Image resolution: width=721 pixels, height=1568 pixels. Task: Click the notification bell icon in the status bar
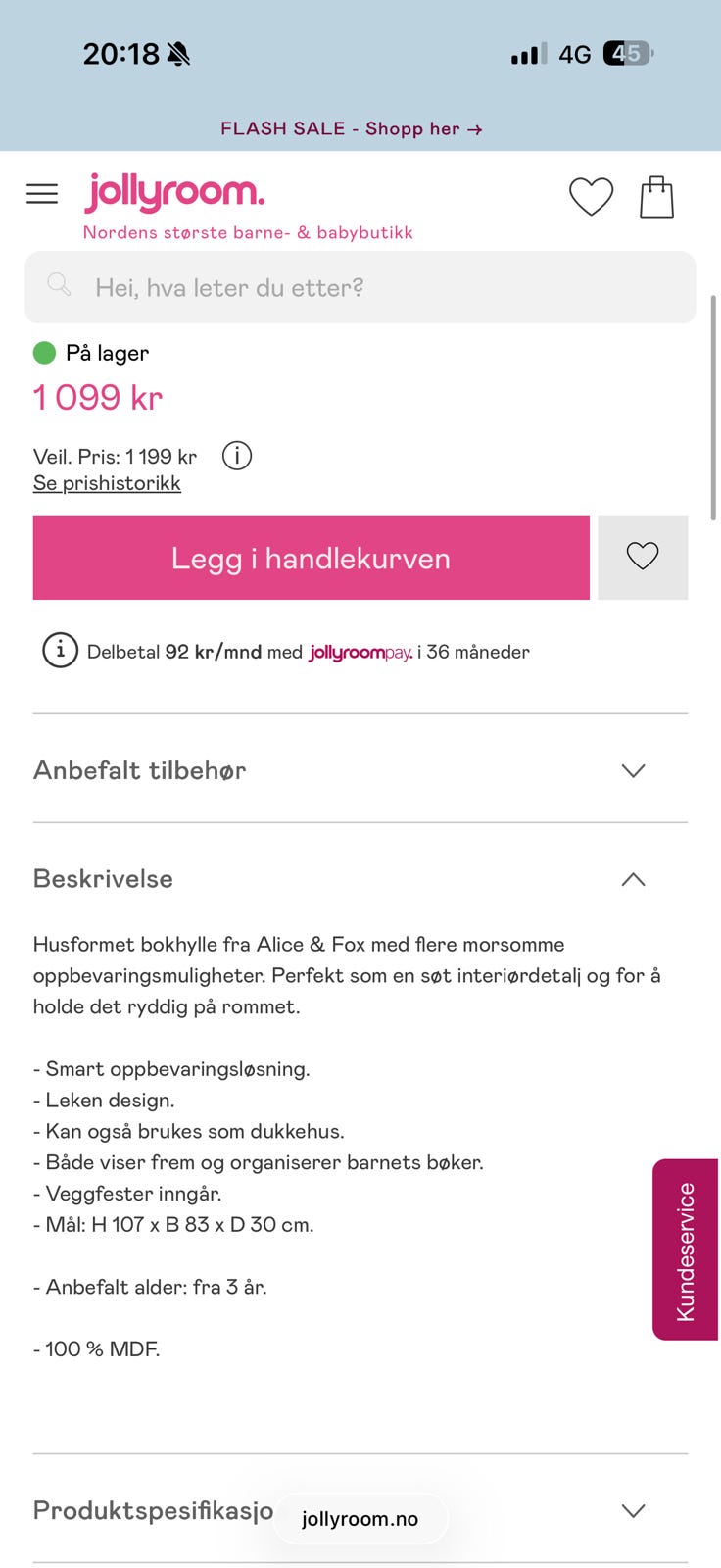(x=177, y=56)
